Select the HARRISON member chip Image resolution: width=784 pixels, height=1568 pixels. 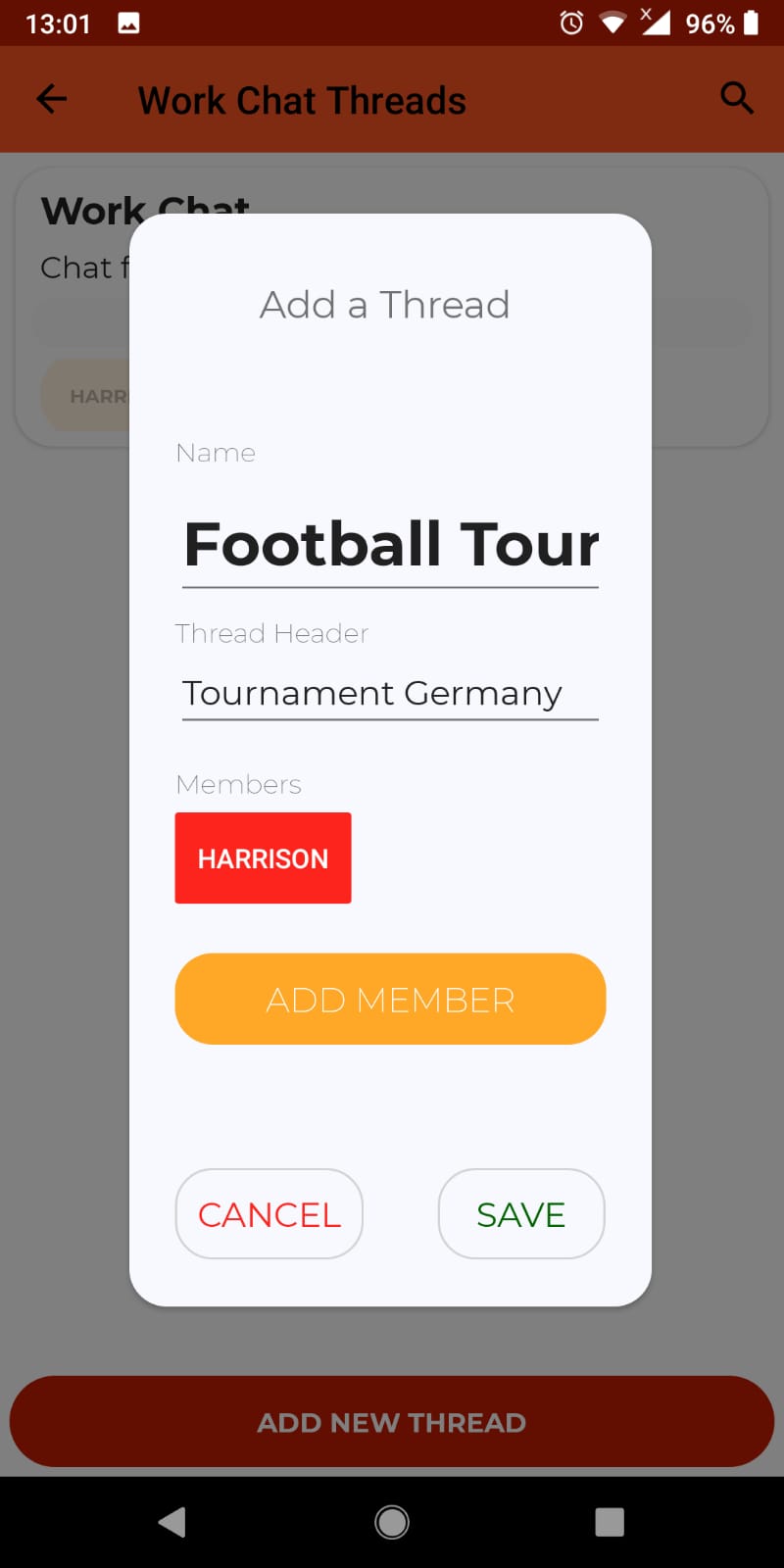(x=263, y=857)
